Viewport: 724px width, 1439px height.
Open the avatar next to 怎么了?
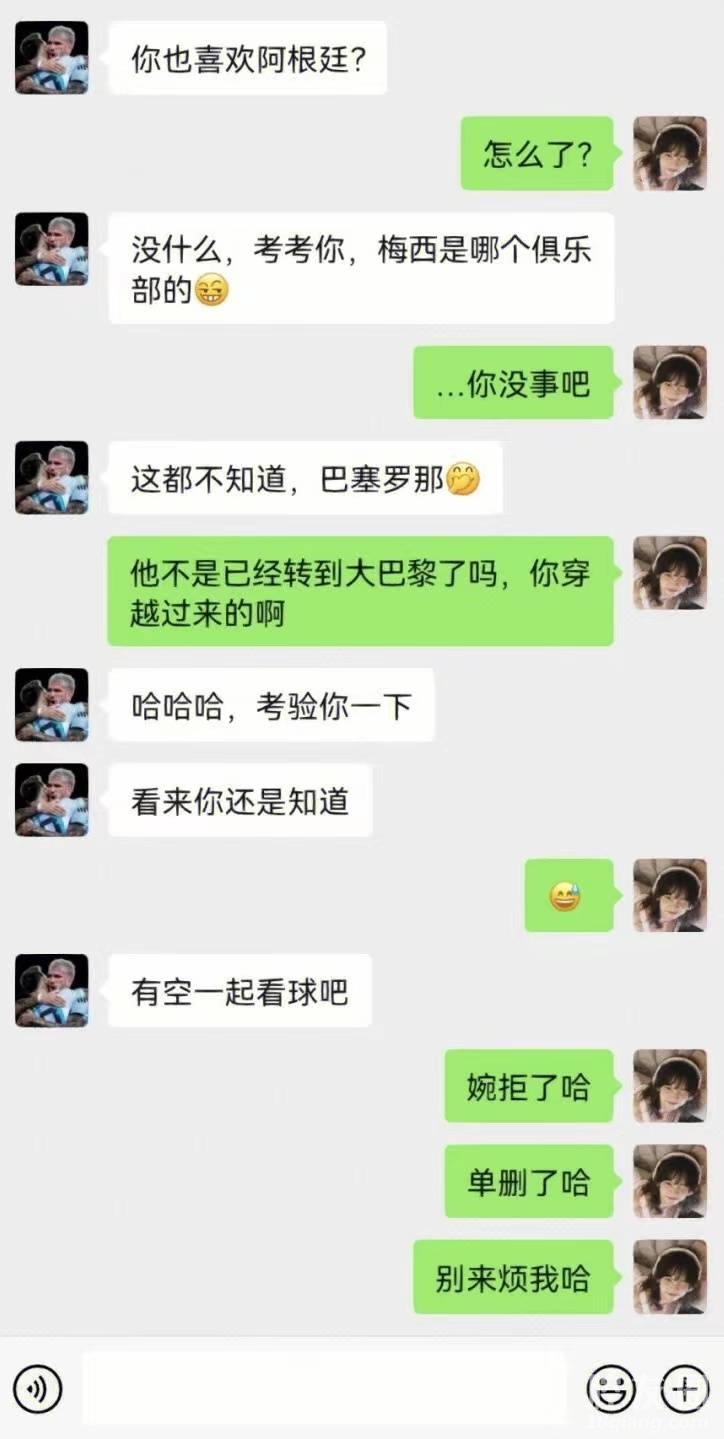670,154
